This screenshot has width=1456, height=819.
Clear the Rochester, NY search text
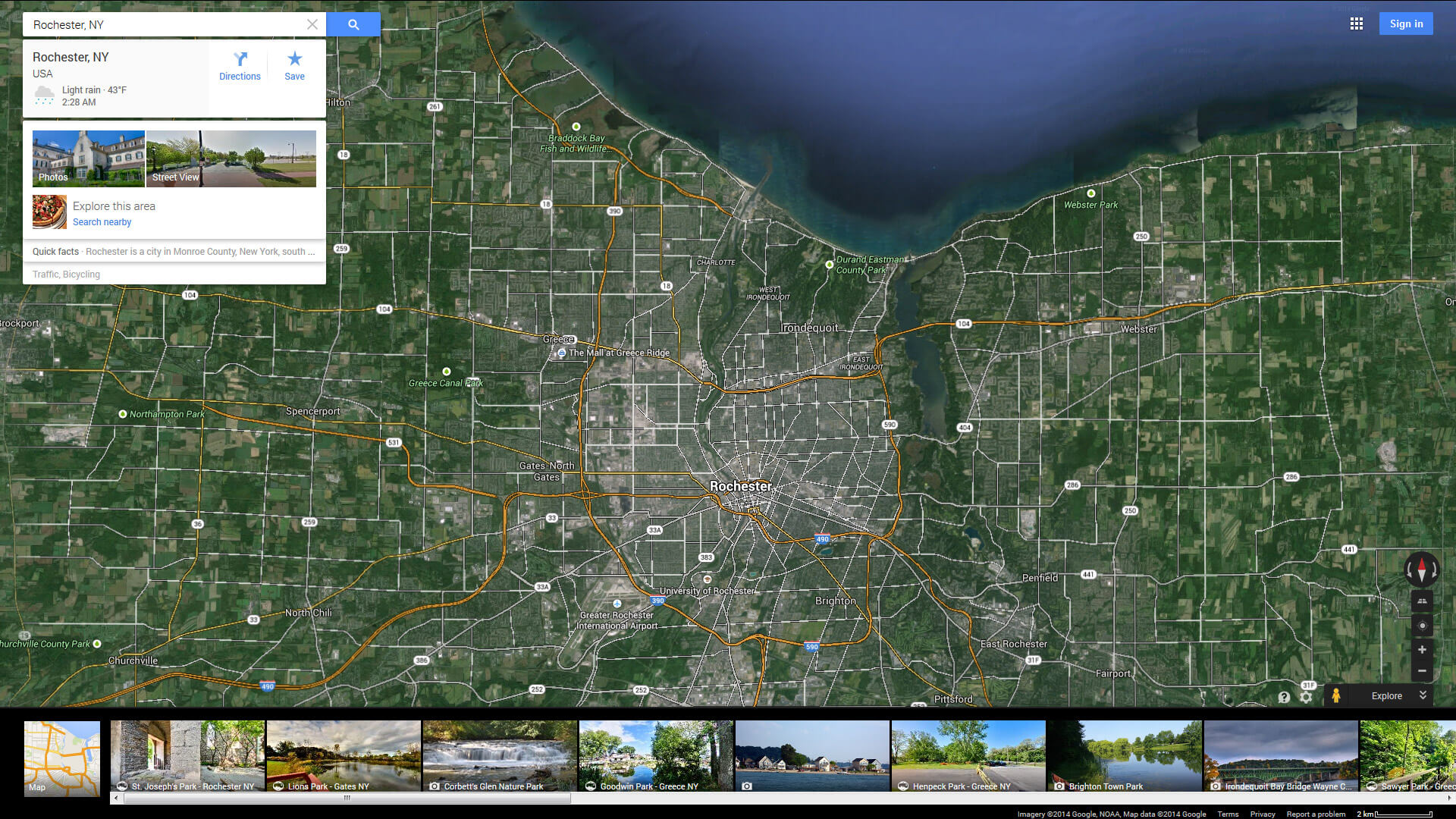click(x=312, y=24)
